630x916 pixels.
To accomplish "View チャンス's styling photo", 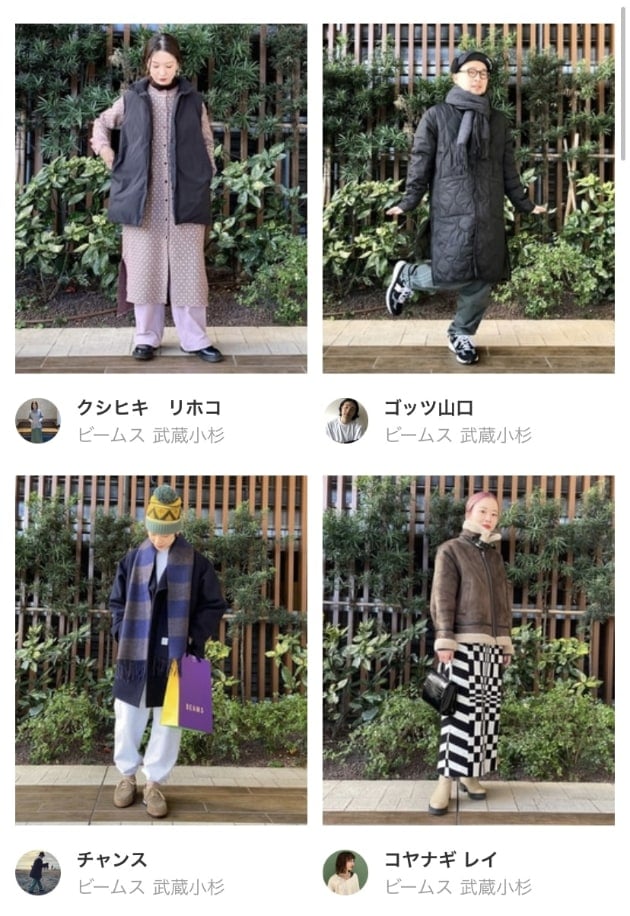I will [x=161, y=649].
